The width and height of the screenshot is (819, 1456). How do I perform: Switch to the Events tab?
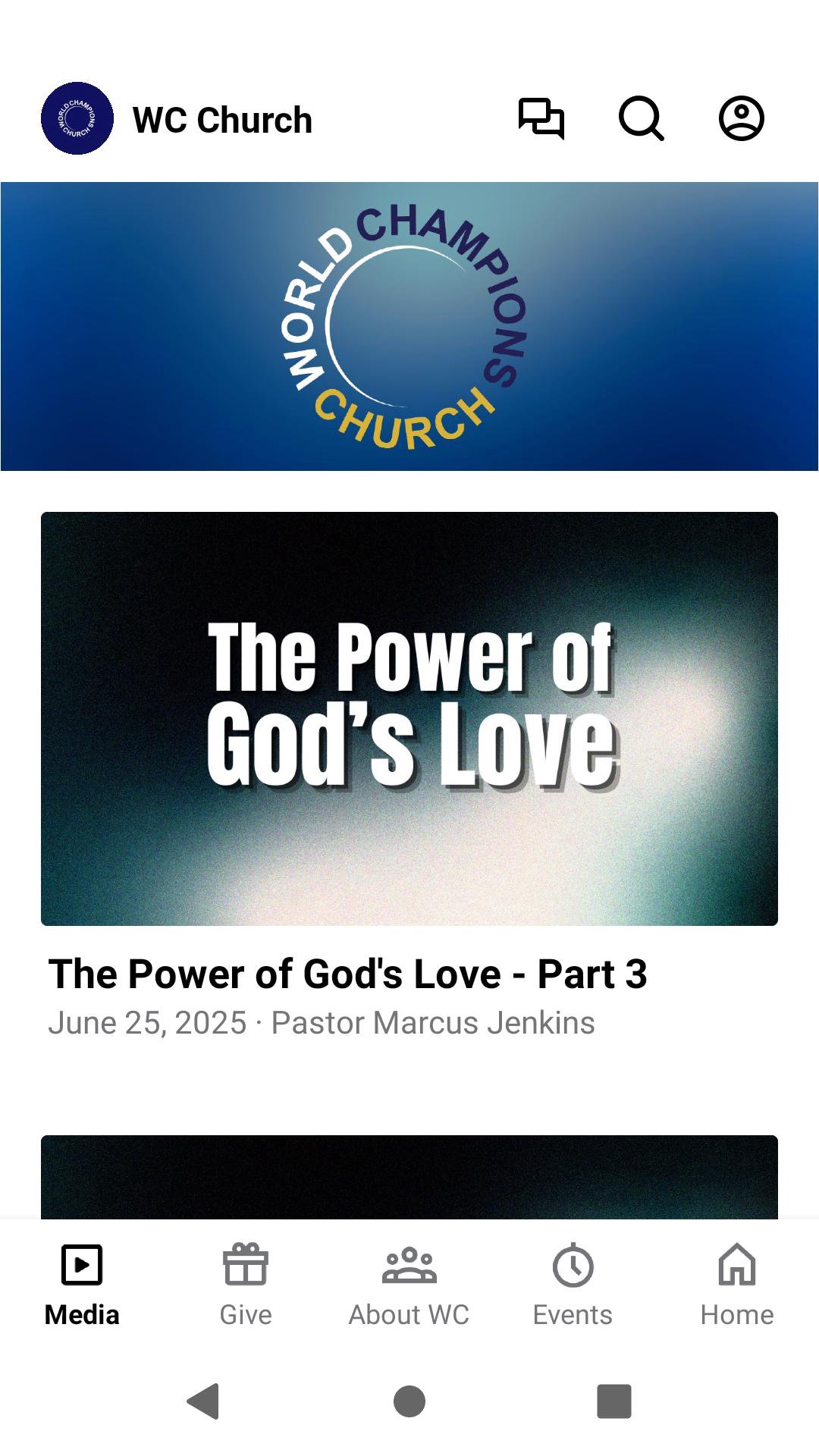tap(573, 1283)
